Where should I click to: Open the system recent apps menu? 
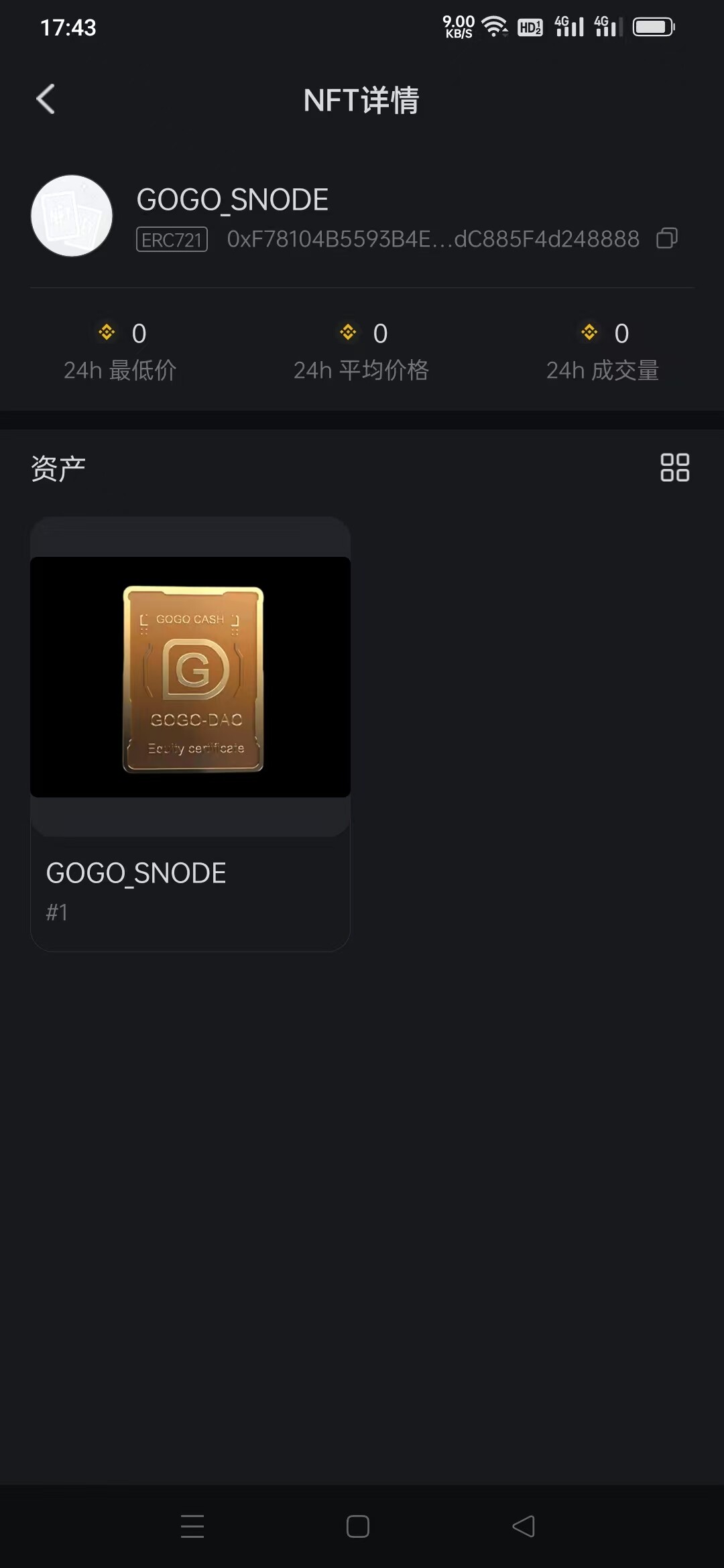[192, 1526]
